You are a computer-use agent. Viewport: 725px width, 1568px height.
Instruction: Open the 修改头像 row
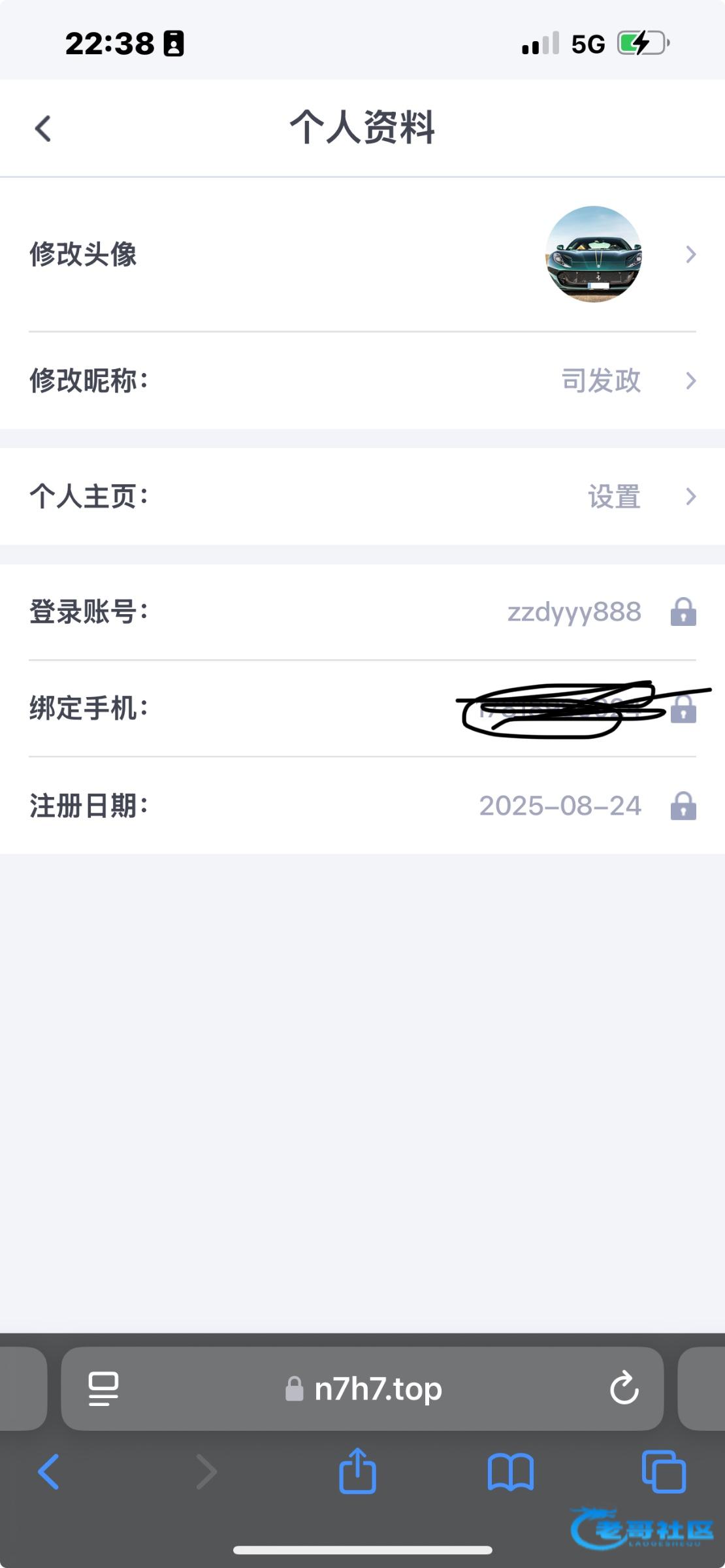coord(362,254)
